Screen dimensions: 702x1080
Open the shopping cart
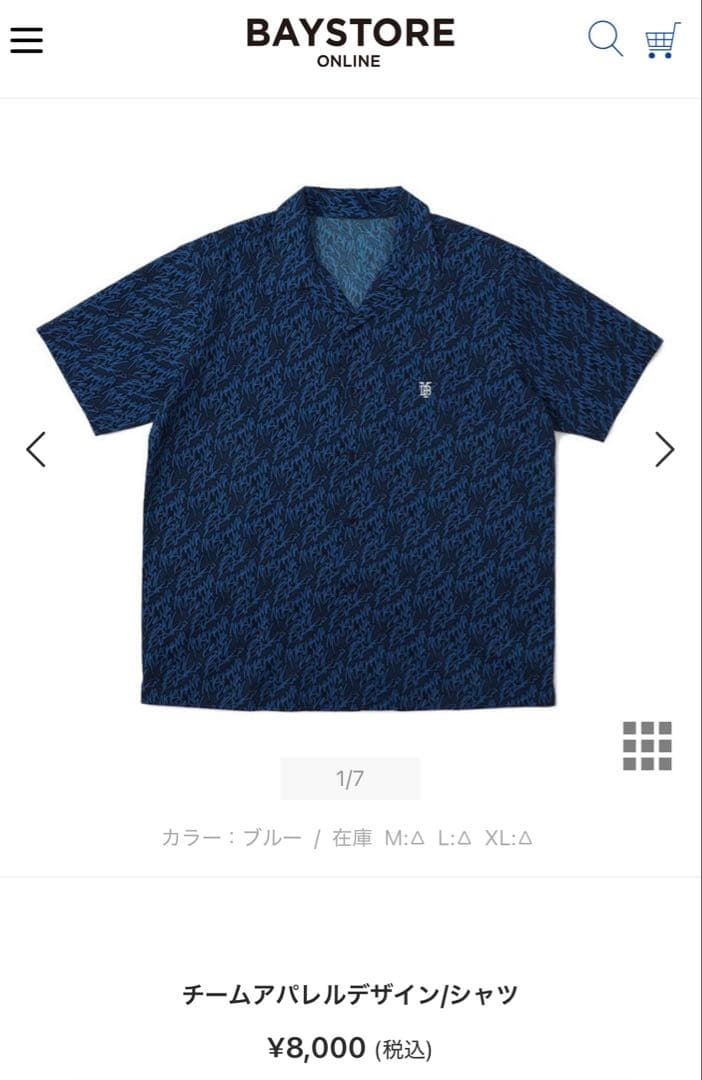tap(662, 41)
